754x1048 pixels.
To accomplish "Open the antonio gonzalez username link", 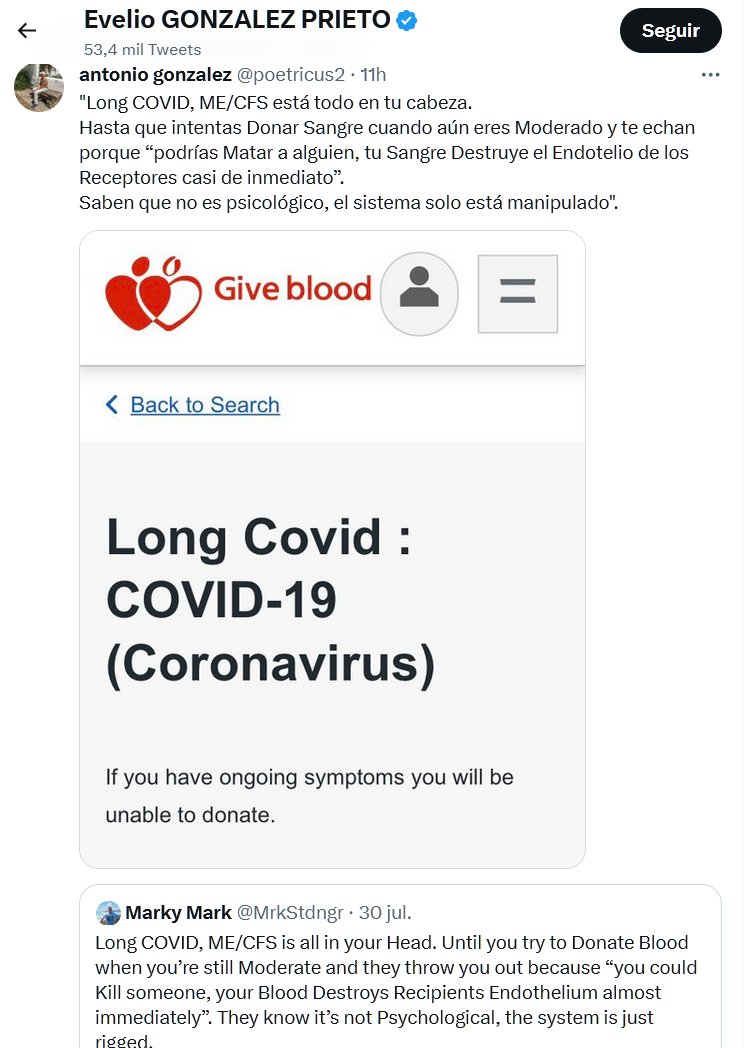I will click(x=155, y=75).
